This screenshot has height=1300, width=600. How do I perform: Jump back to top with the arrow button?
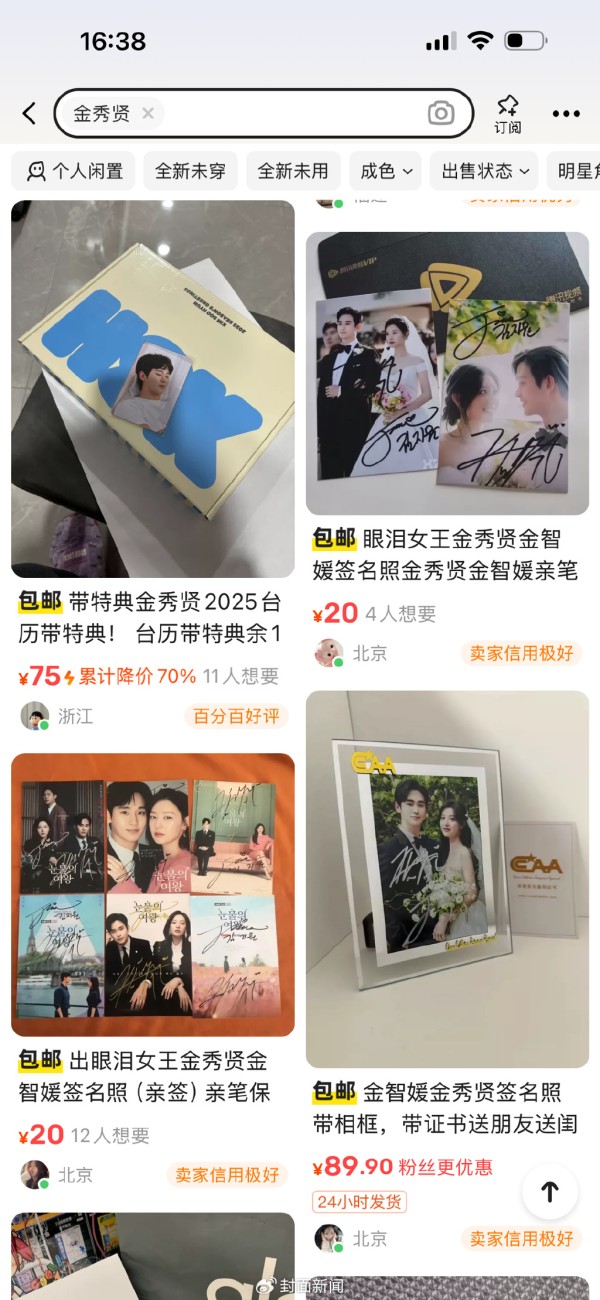[x=549, y=1191]
